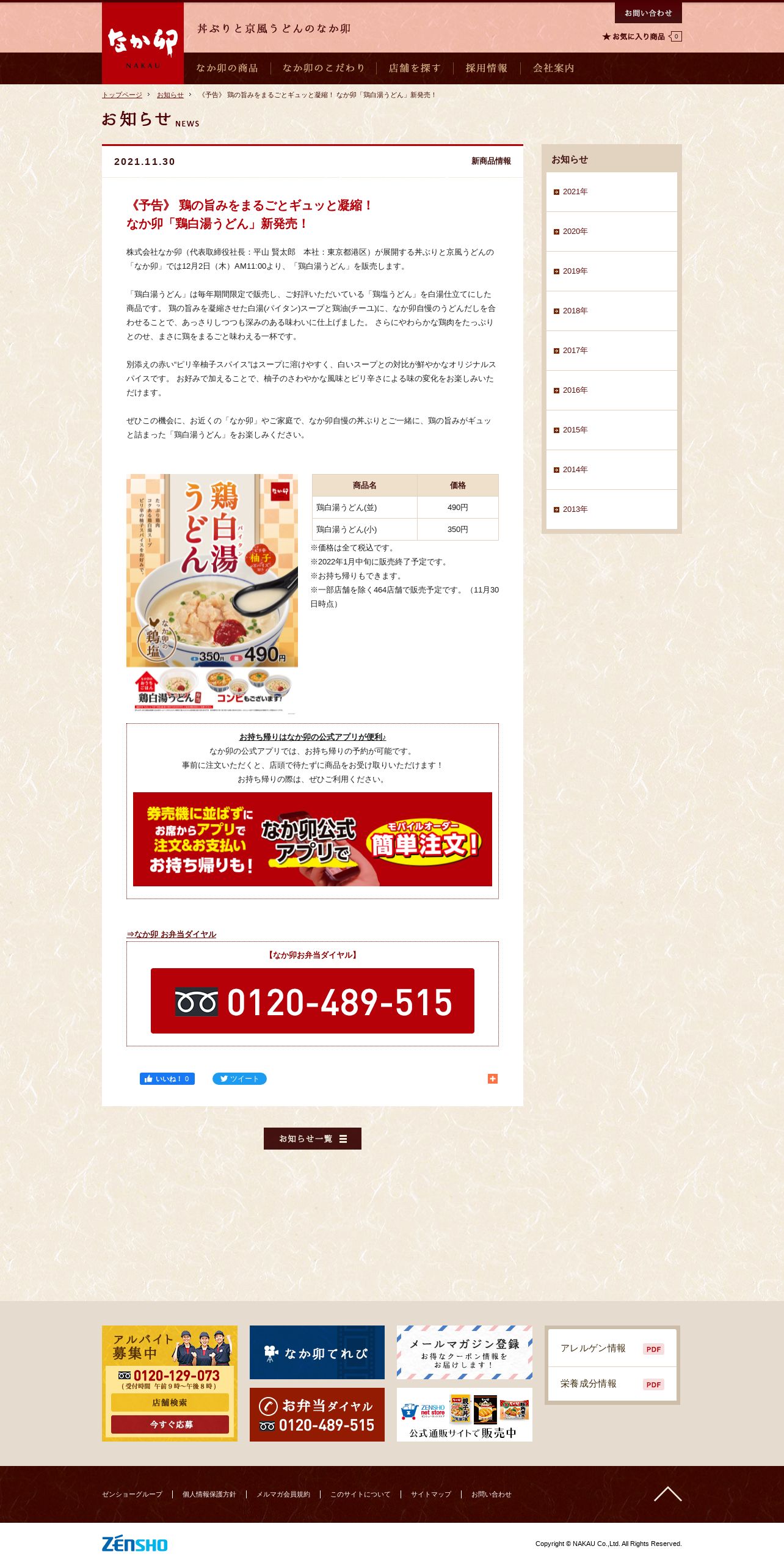Open the official app takeout link
The image size is (784, 1568).
[x=312, y=737]
